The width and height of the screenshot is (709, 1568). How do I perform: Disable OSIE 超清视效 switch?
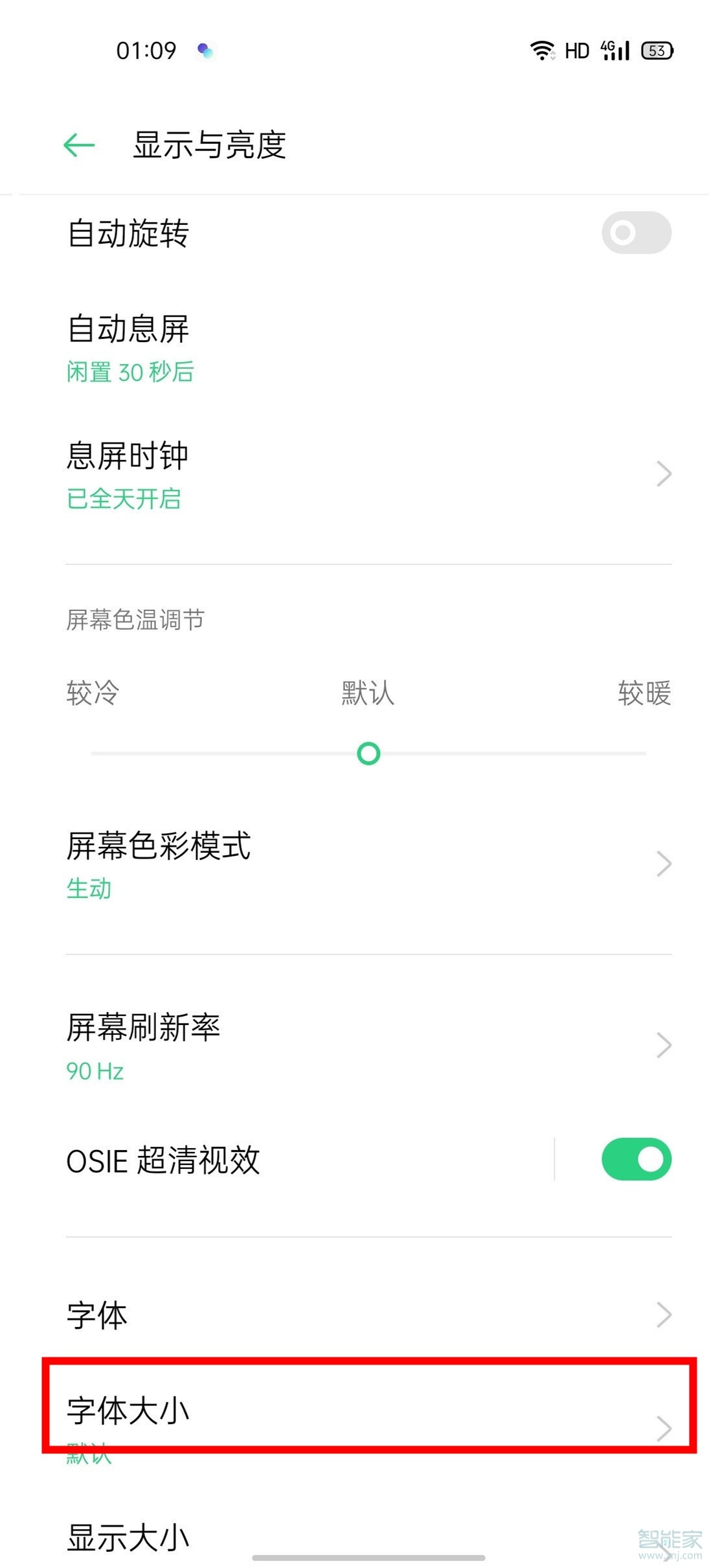pyautogui.click(x=635, y=1159)
